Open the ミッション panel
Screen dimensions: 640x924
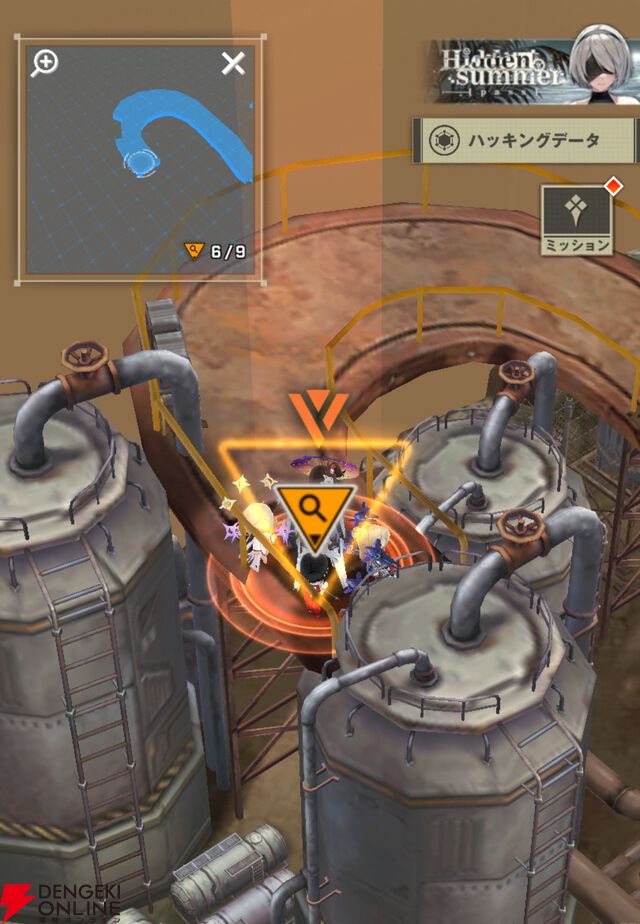click(576, 219)
